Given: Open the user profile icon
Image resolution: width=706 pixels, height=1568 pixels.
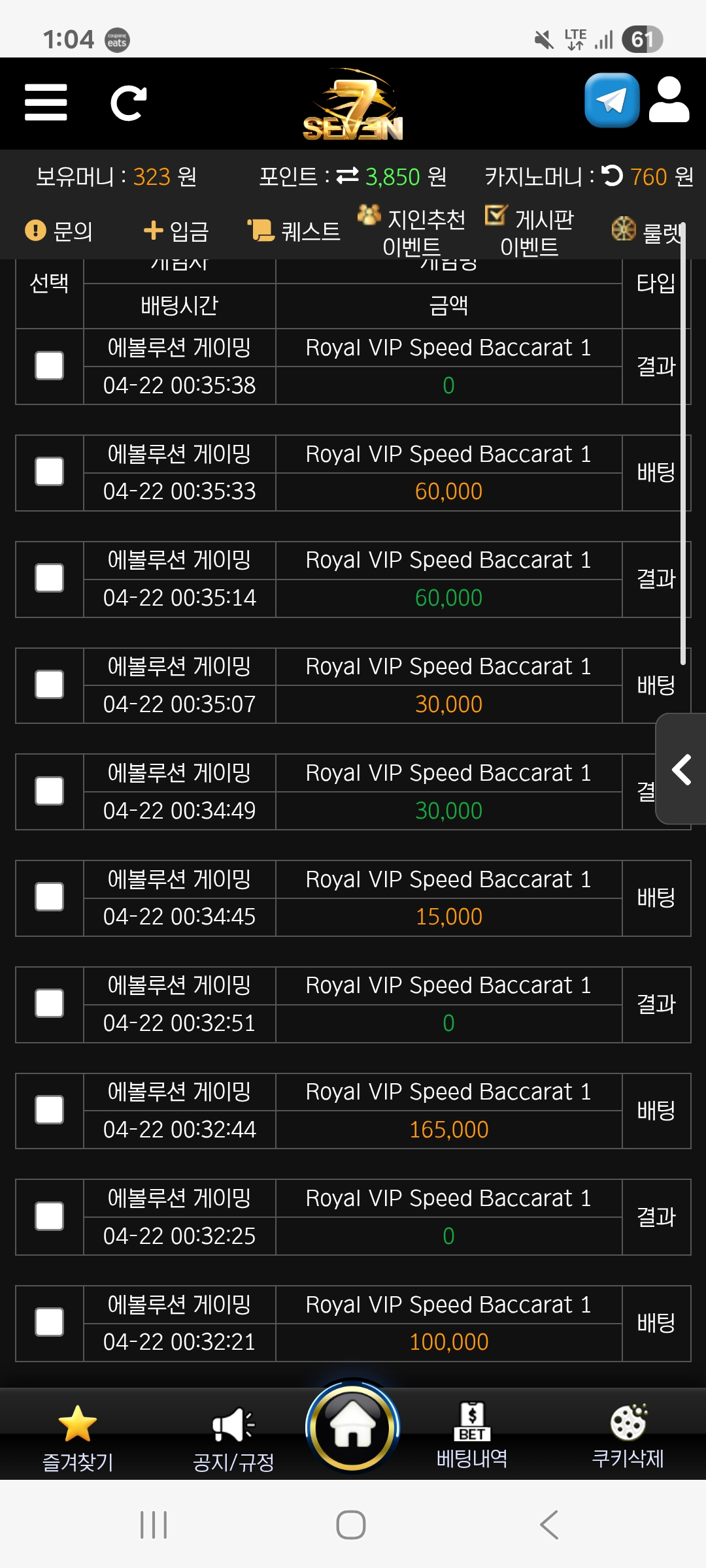Looking at the screenshot, I should 669,100.
